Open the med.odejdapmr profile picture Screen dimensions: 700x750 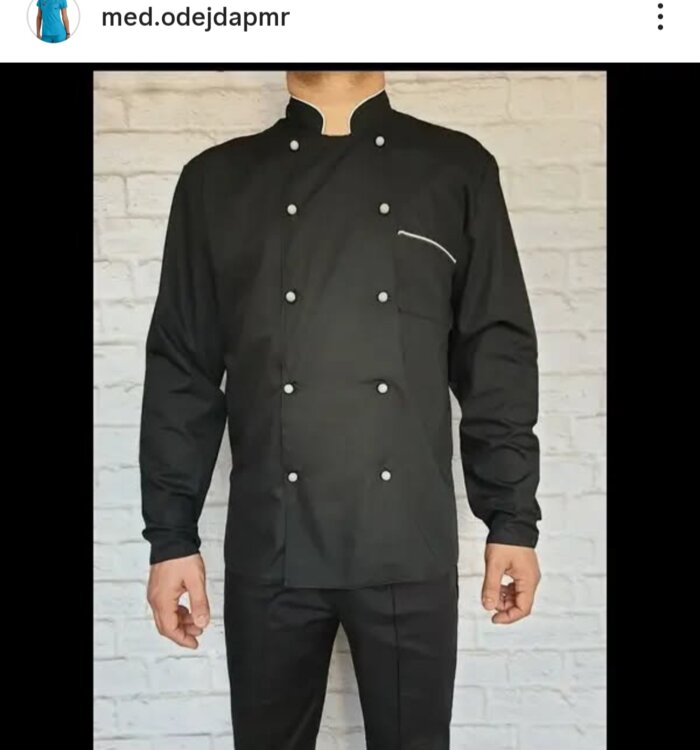pyautogui.click(x=52, y=19)
